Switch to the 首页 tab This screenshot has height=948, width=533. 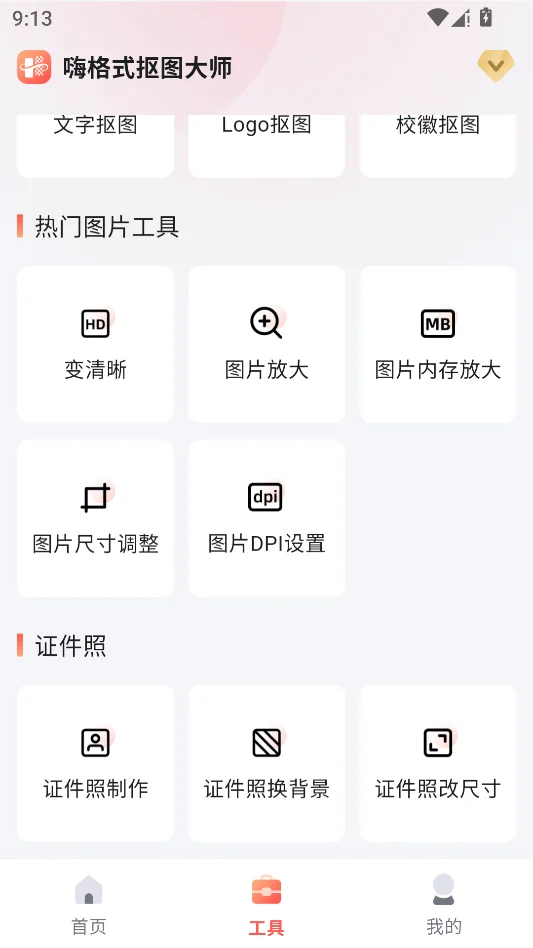pos(89,904)
